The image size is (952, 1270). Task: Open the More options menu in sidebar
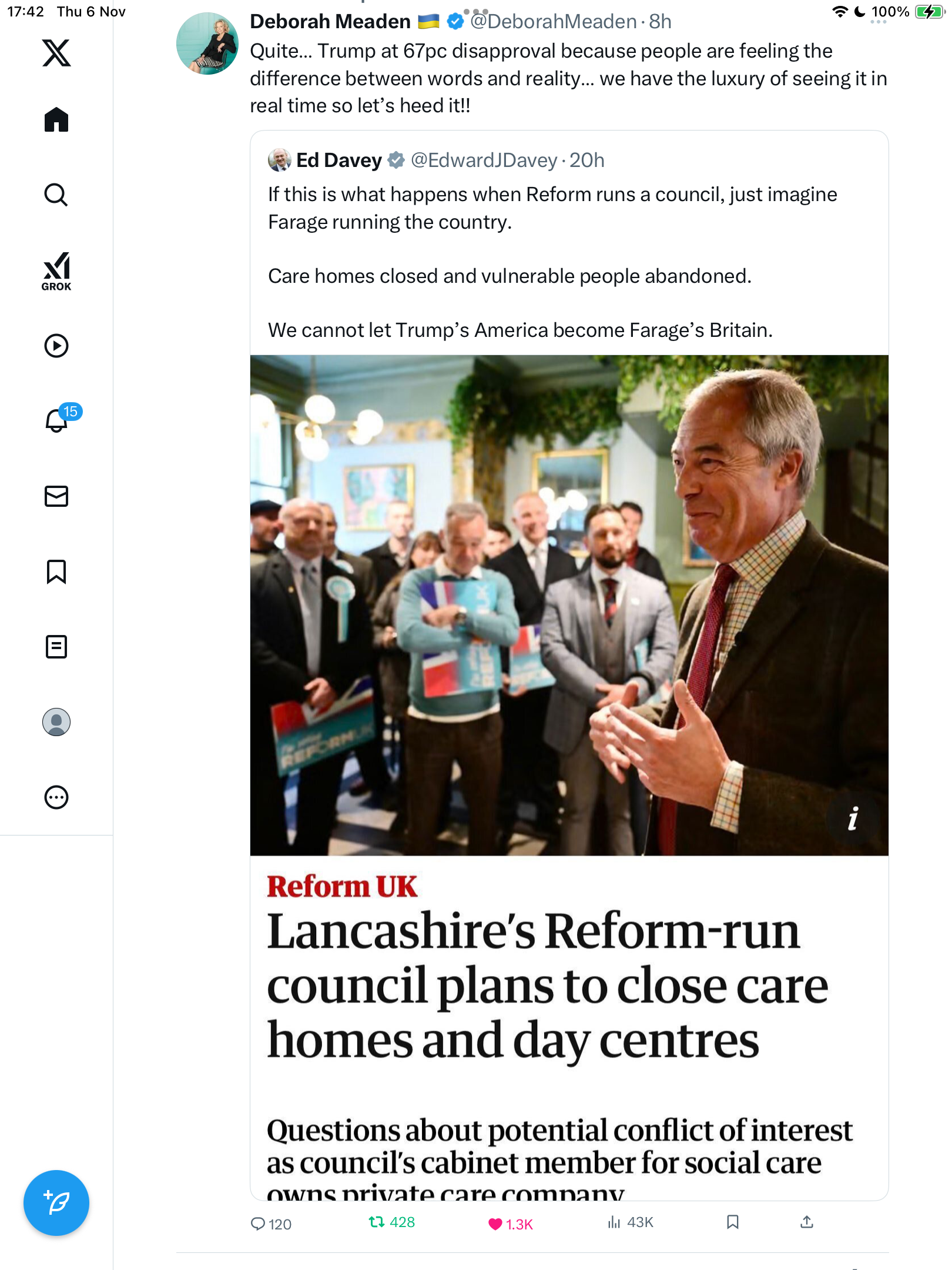click(56, 797)
